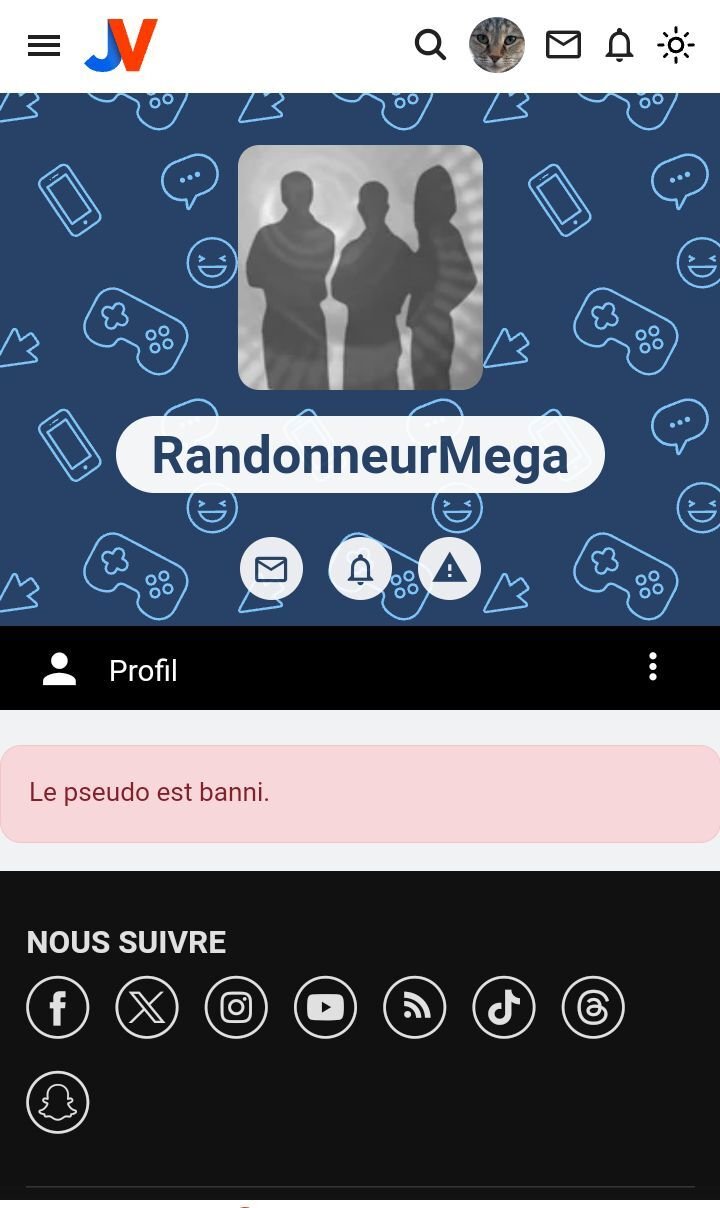Go to the Instagram account
The image size is (720, 1208).
tap(236, 1007)
